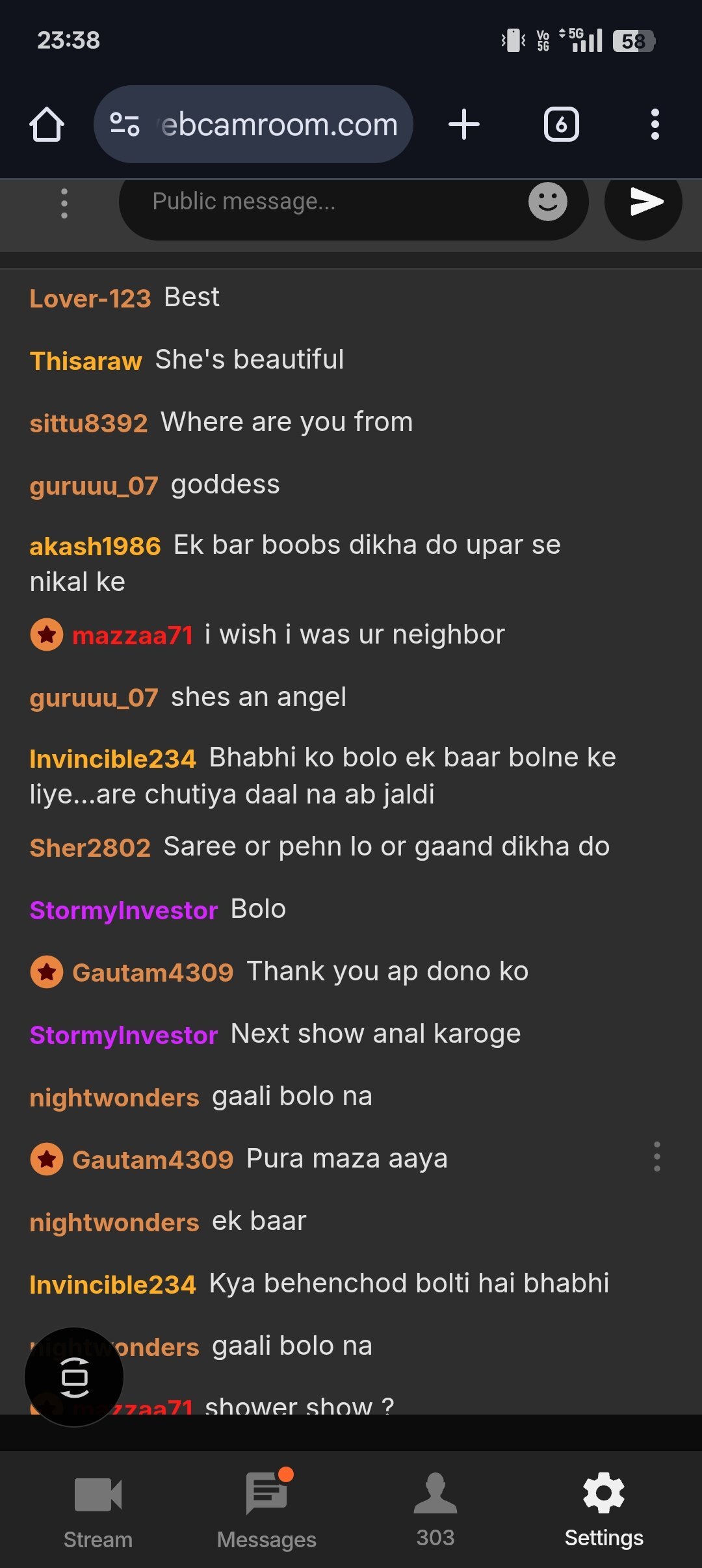
Task: Open chat options beside the message field
Action: (x=64, y=203)
